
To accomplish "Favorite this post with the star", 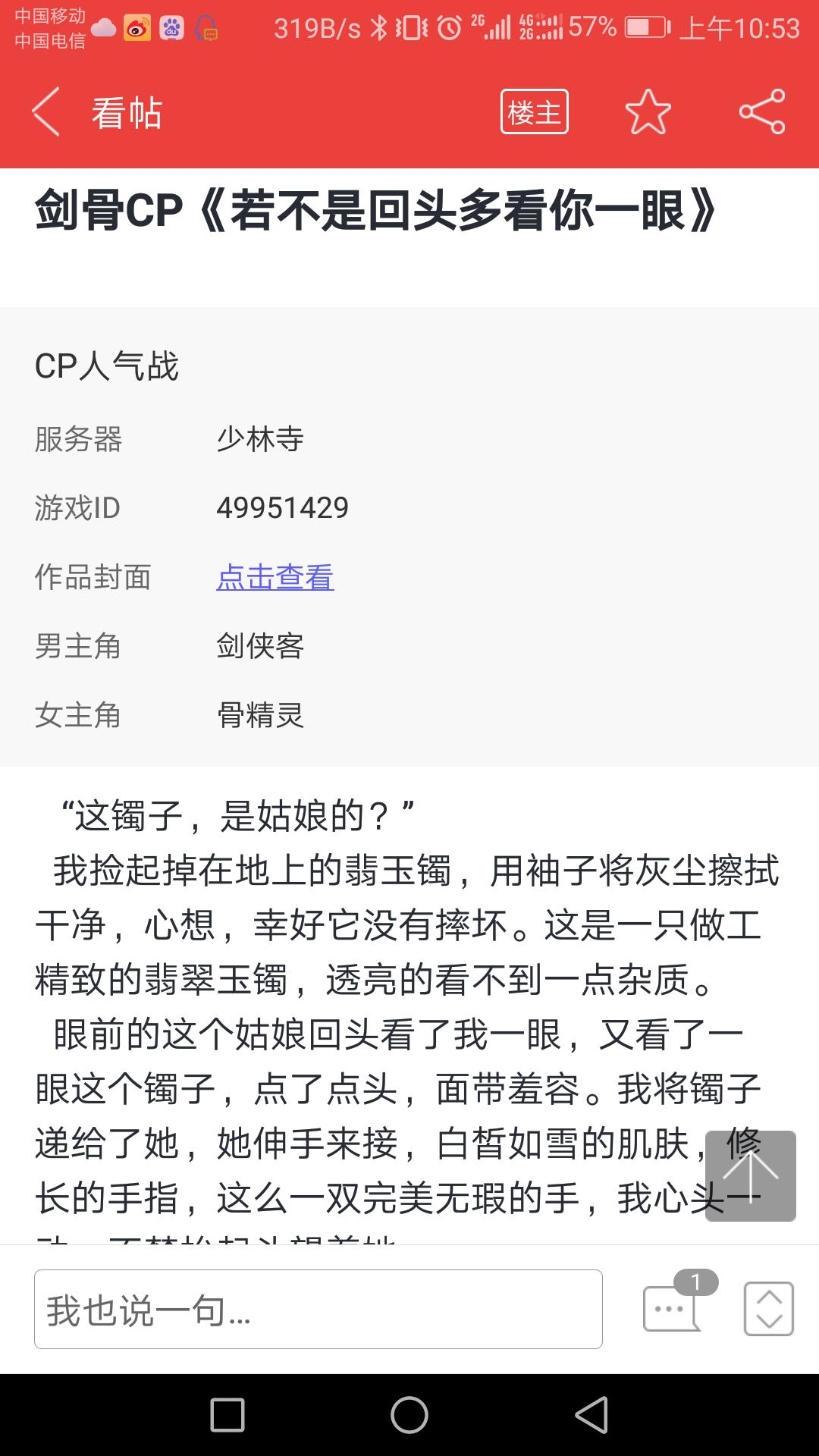I will click(x=648, y=112).
